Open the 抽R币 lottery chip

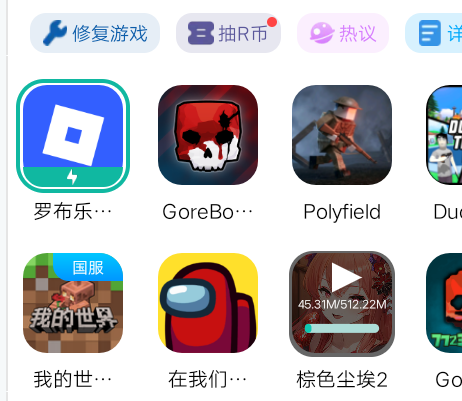(228, 33)
